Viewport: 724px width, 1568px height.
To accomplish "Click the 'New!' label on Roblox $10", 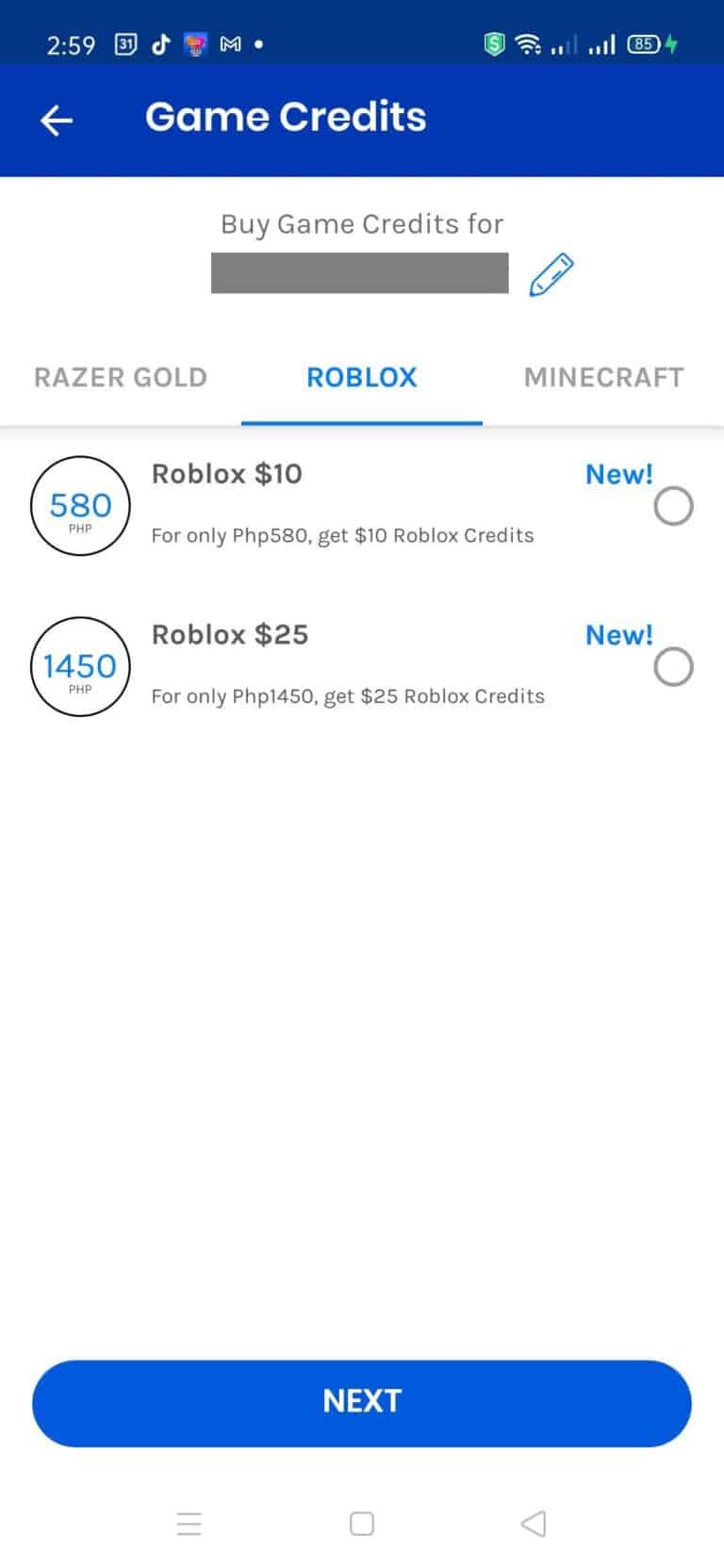I will tap(618, 474).
